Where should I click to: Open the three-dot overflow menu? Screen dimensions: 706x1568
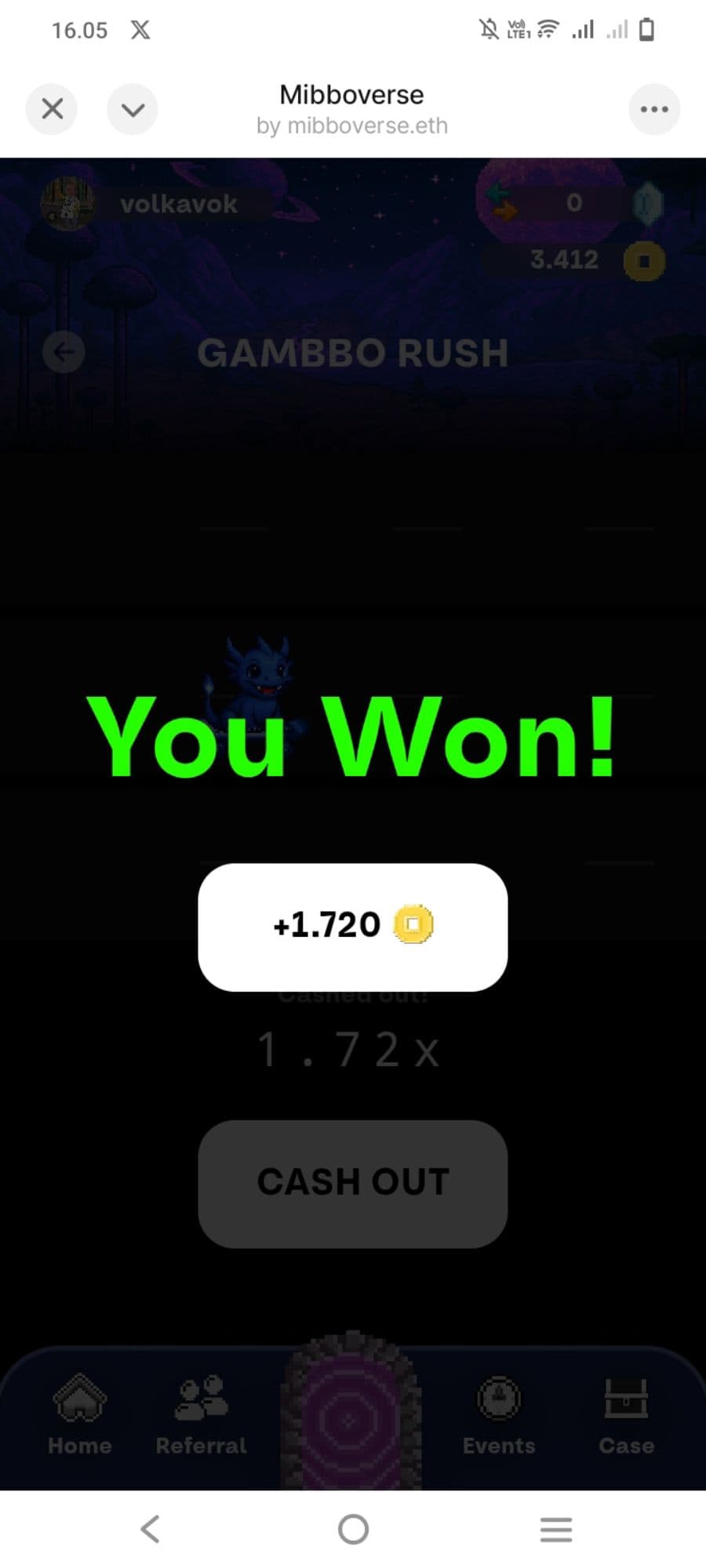(x=653, y=109)
